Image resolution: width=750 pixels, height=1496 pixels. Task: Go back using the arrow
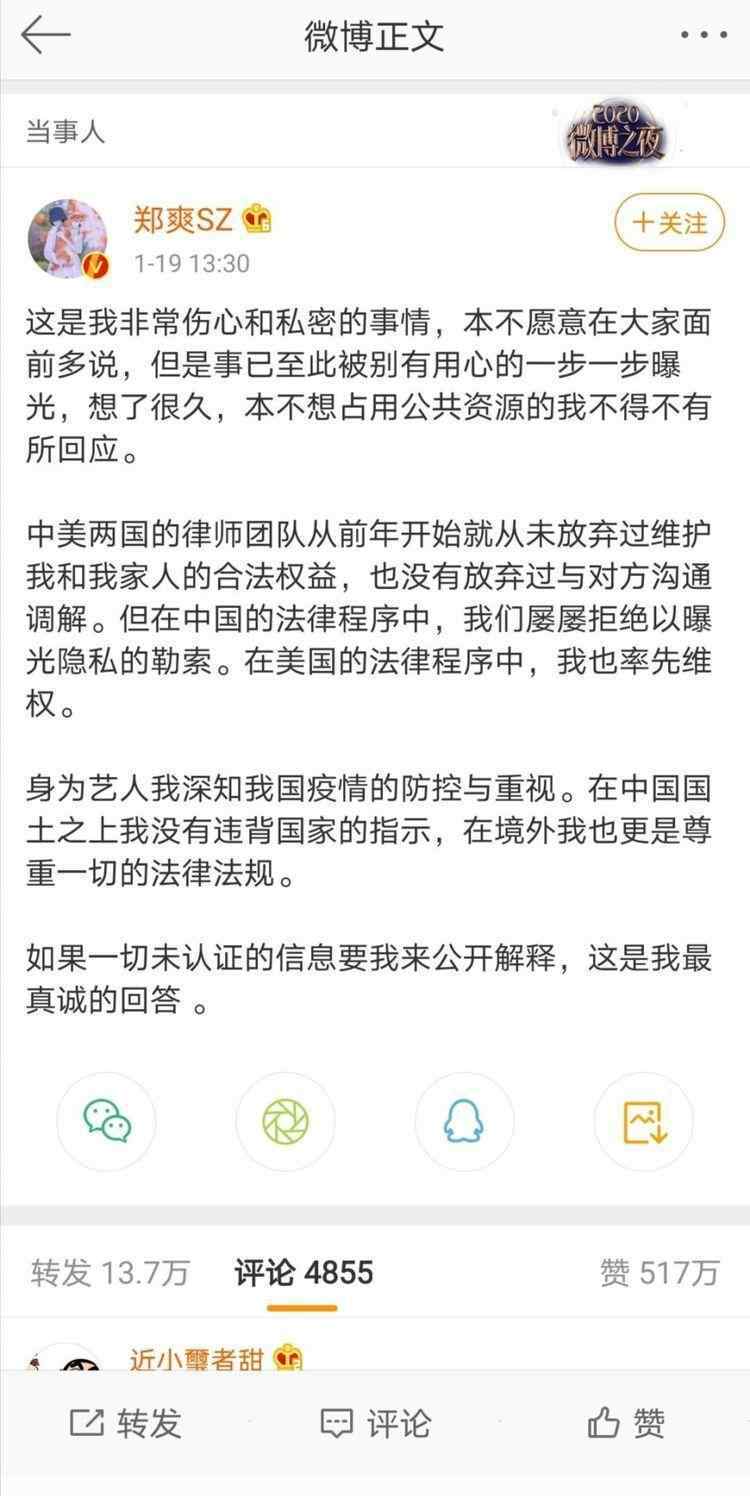point(46,36)
